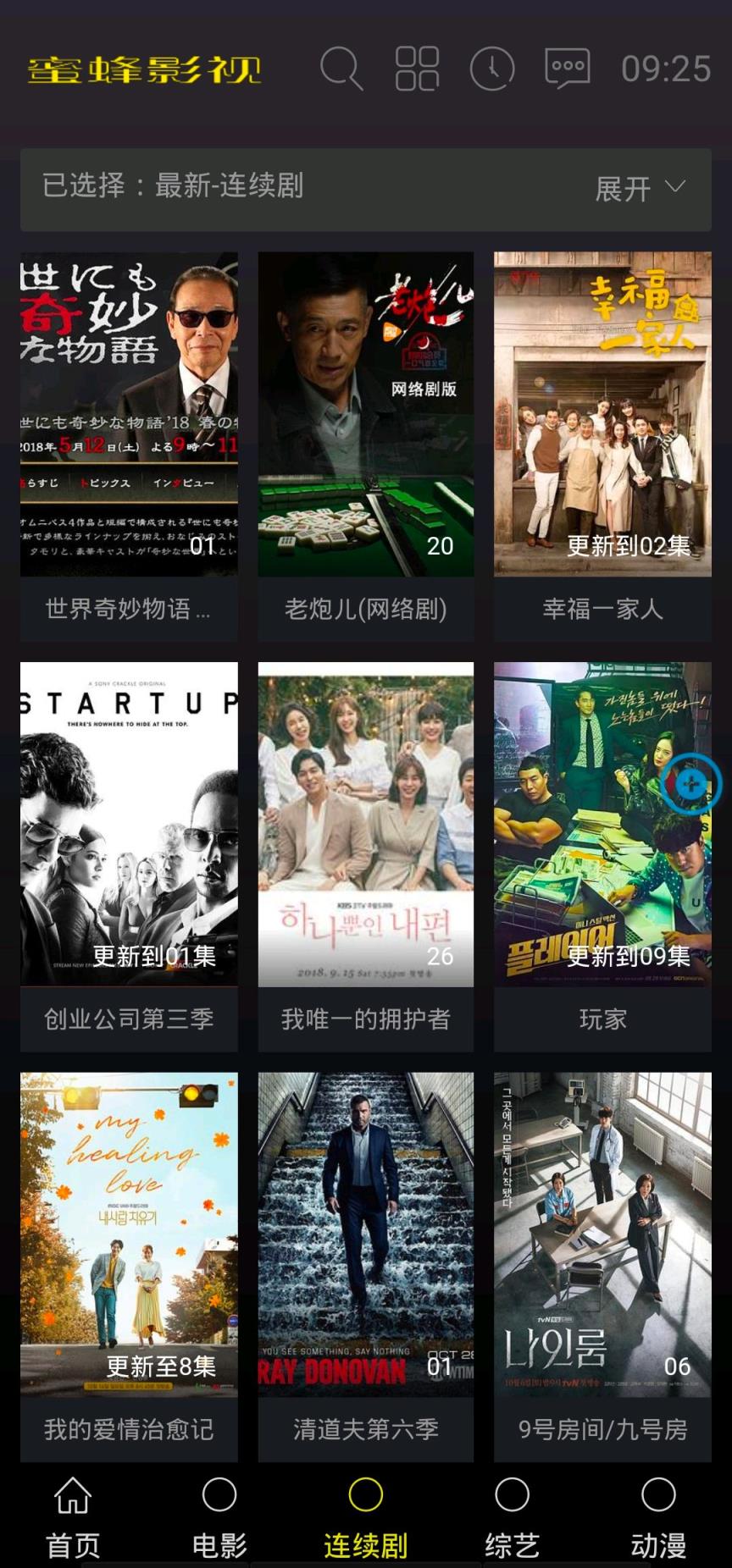Open the messages chat bubble icon
Screen dimensions: 732x1568
point(567,69)
